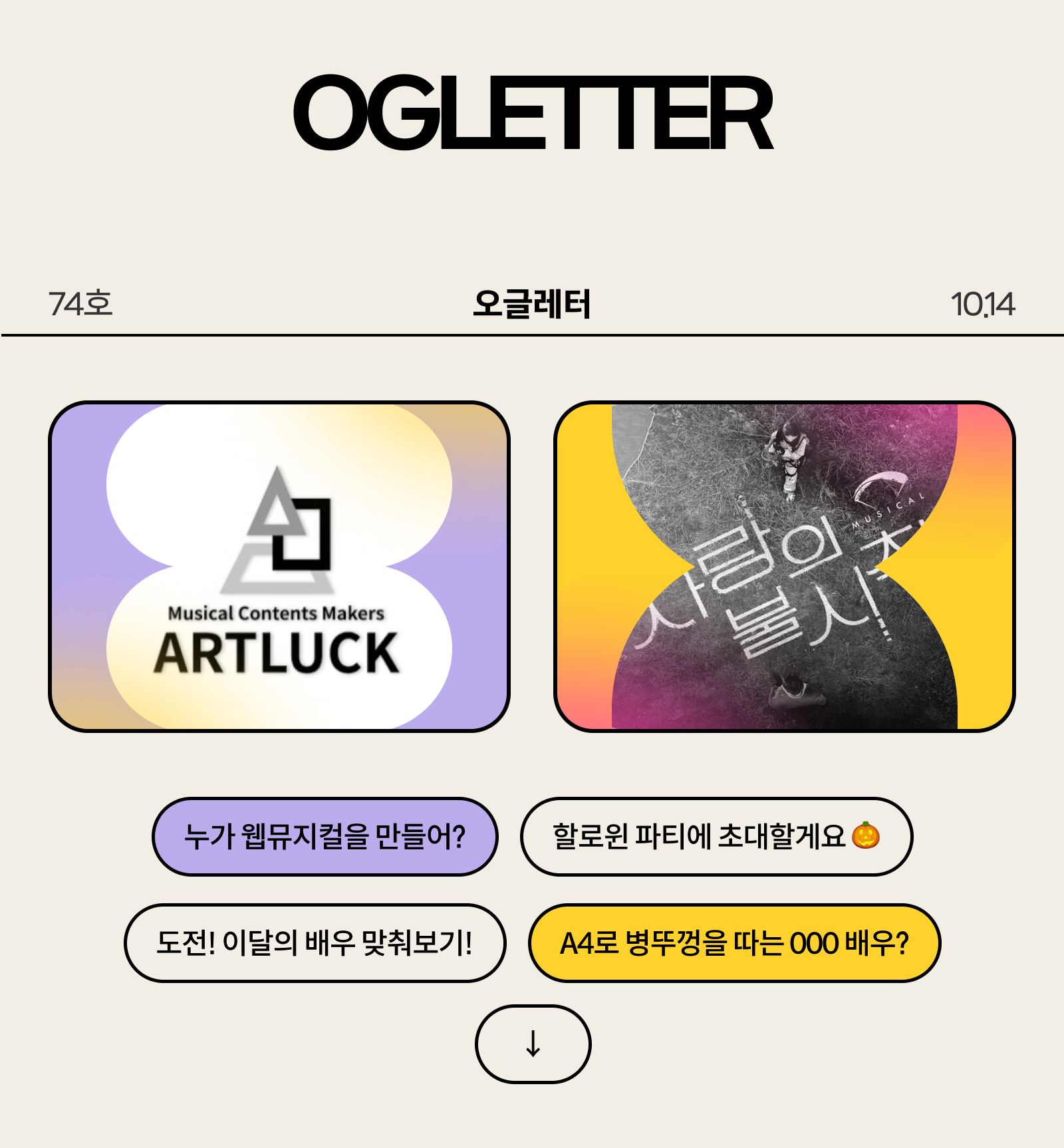Open A4로 병뚜껑을 따는 000 배우? button
The width and height of the screenshot is (1064, 1148).
(x=734, y=943)
